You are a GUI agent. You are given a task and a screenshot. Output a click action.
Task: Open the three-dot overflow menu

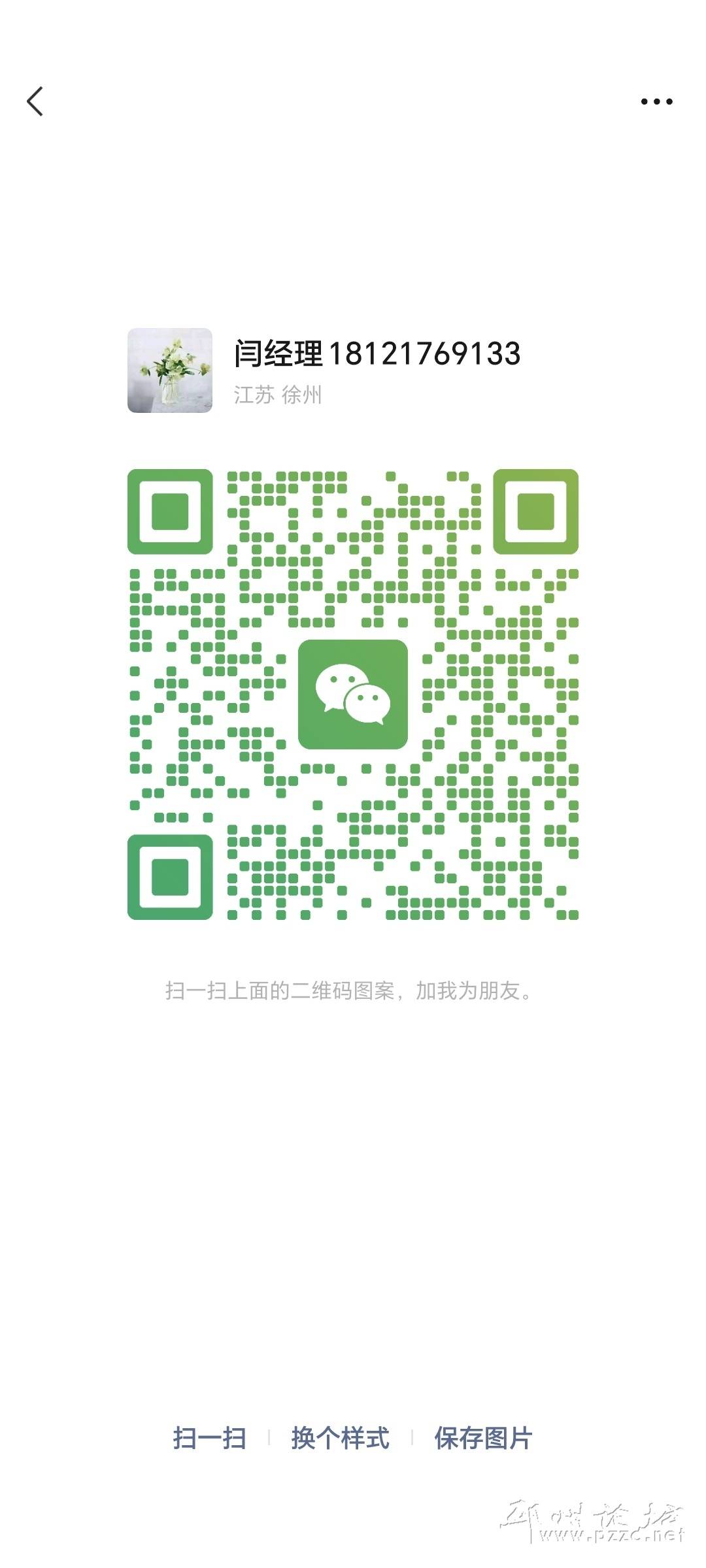[x=656, y=102]
